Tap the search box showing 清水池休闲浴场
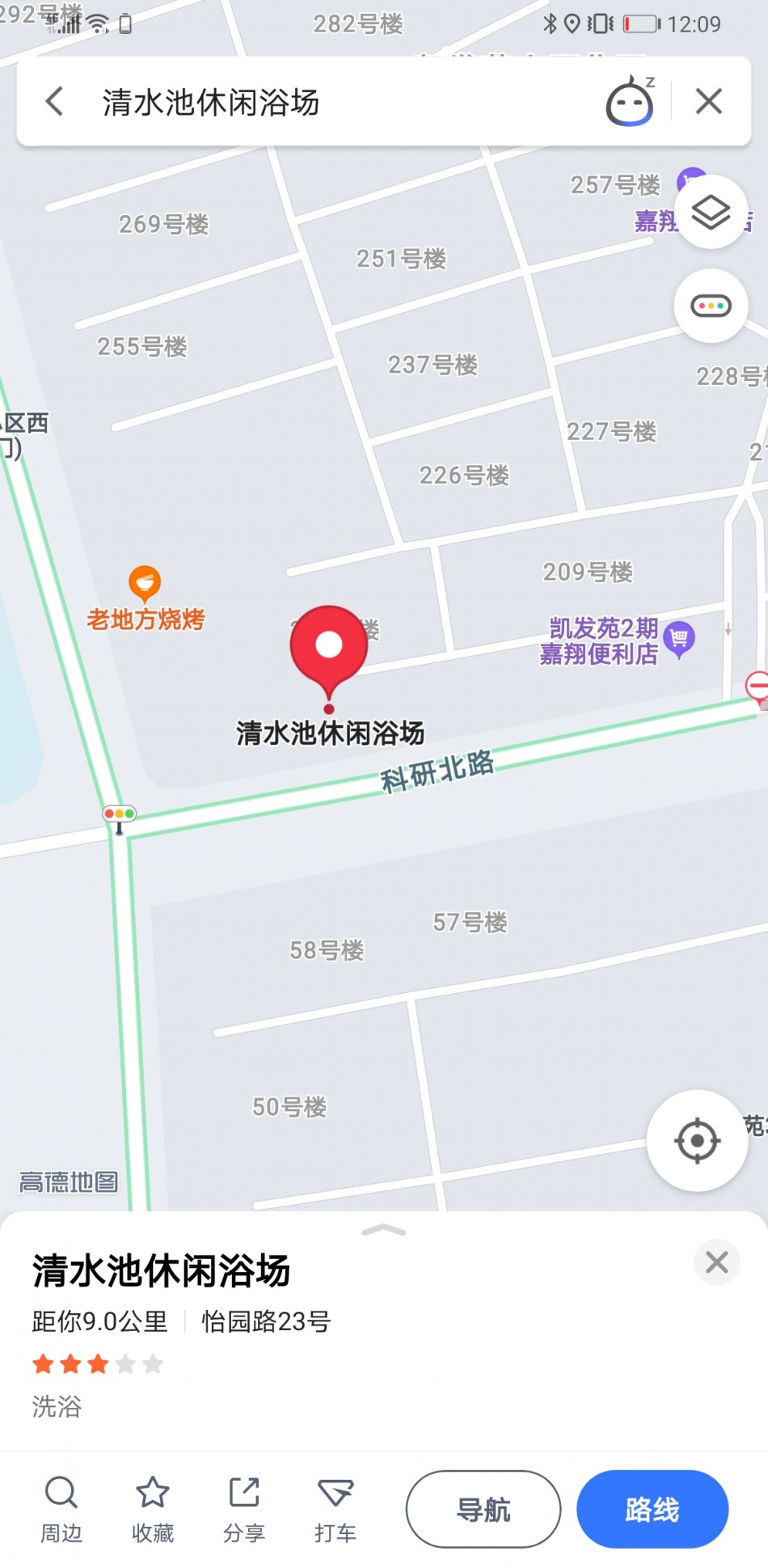 [323, 103]
